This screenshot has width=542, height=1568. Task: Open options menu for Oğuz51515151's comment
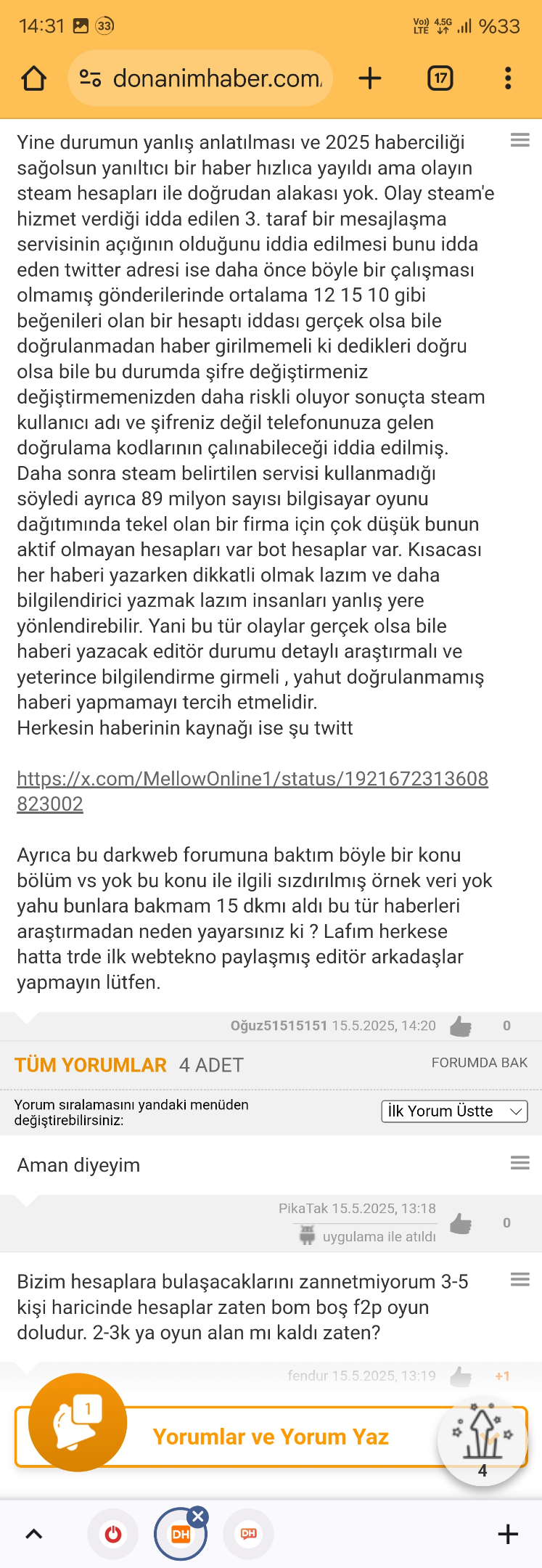[520, 140]
